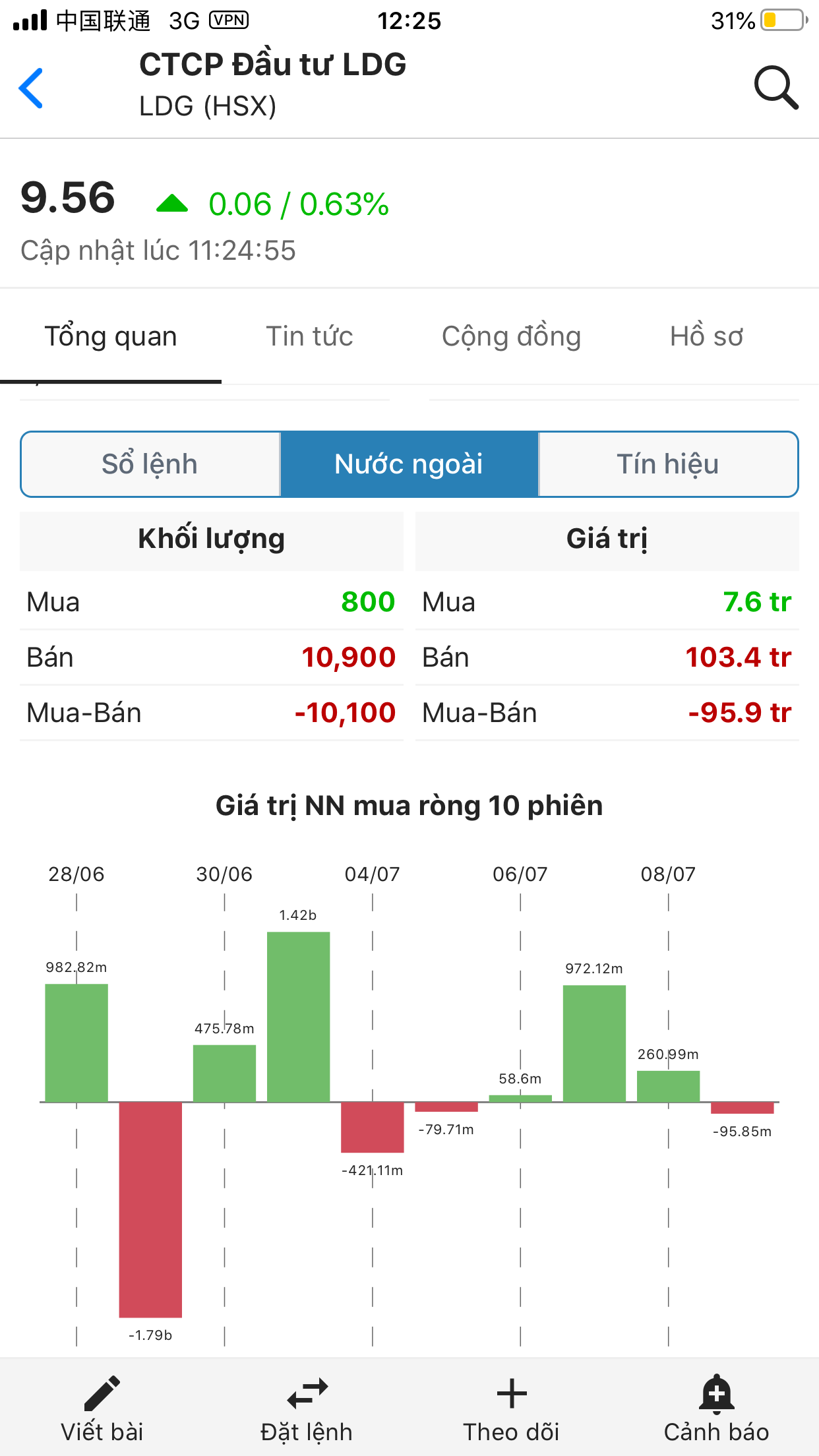Open the Cộng đồng tab
This screenshot has height=1456, width=819.
click(x=511, y=337)
